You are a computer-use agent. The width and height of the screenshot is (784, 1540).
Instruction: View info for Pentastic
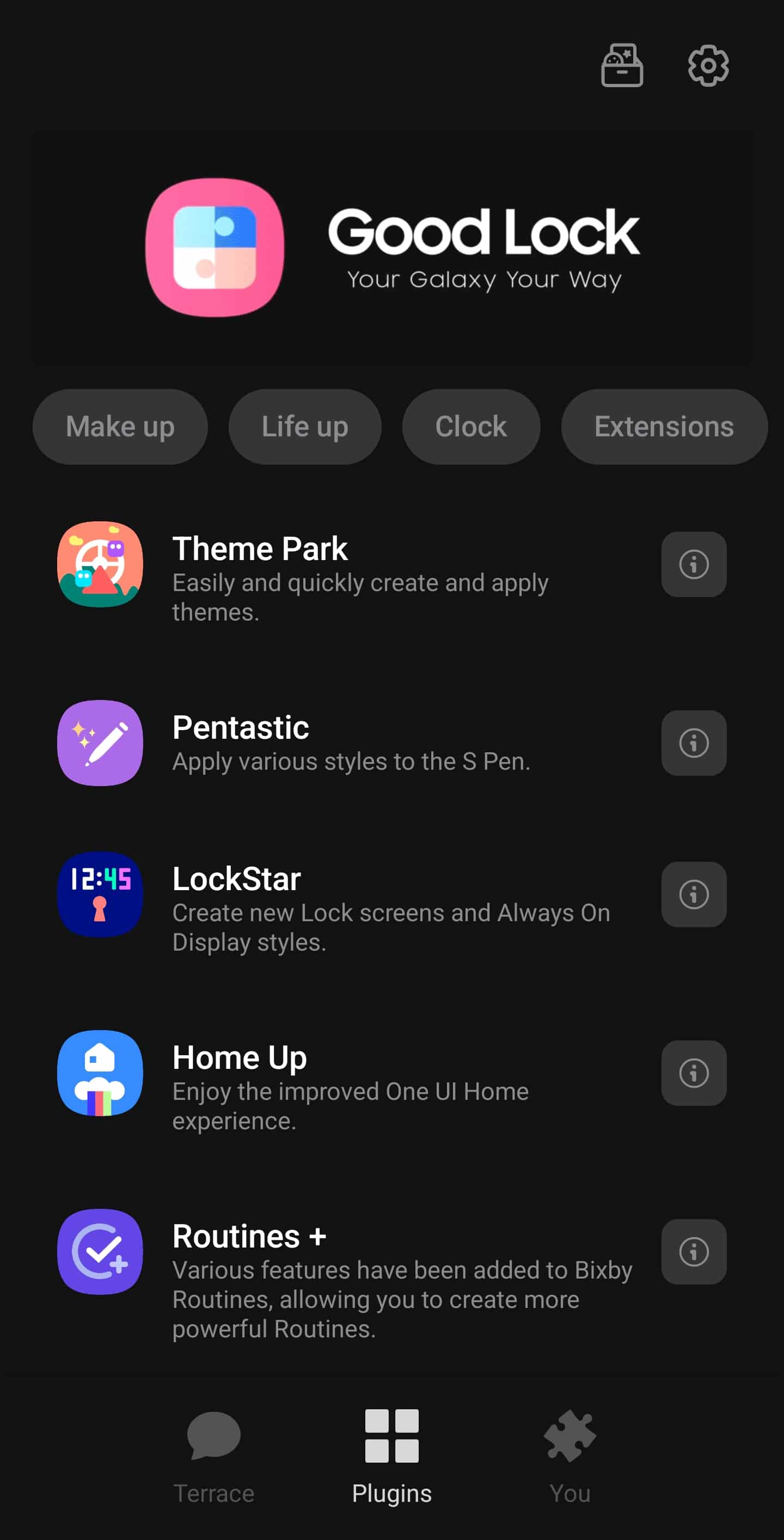point(694,743)
